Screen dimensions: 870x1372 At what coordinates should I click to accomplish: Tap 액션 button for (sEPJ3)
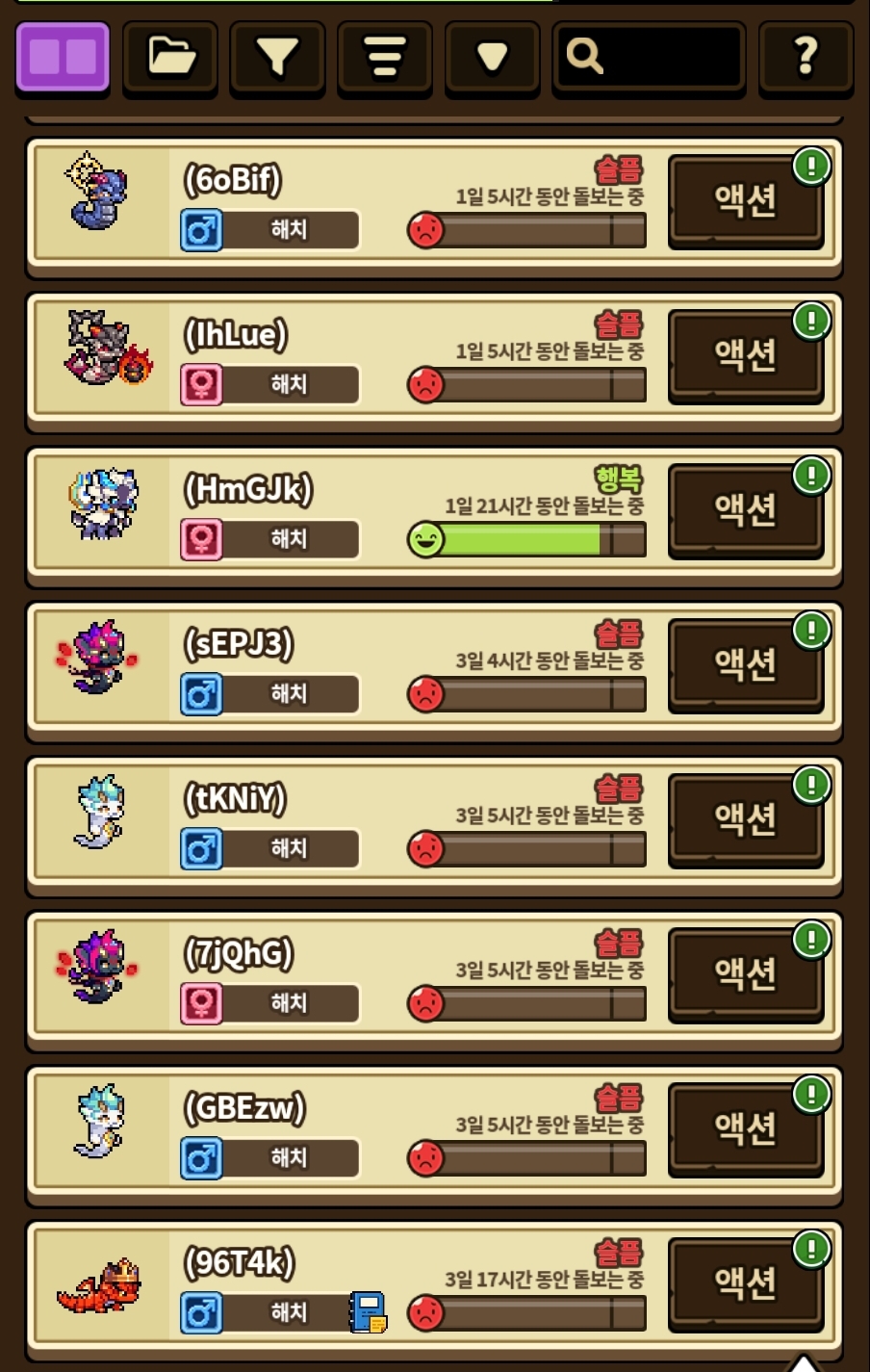746,665
